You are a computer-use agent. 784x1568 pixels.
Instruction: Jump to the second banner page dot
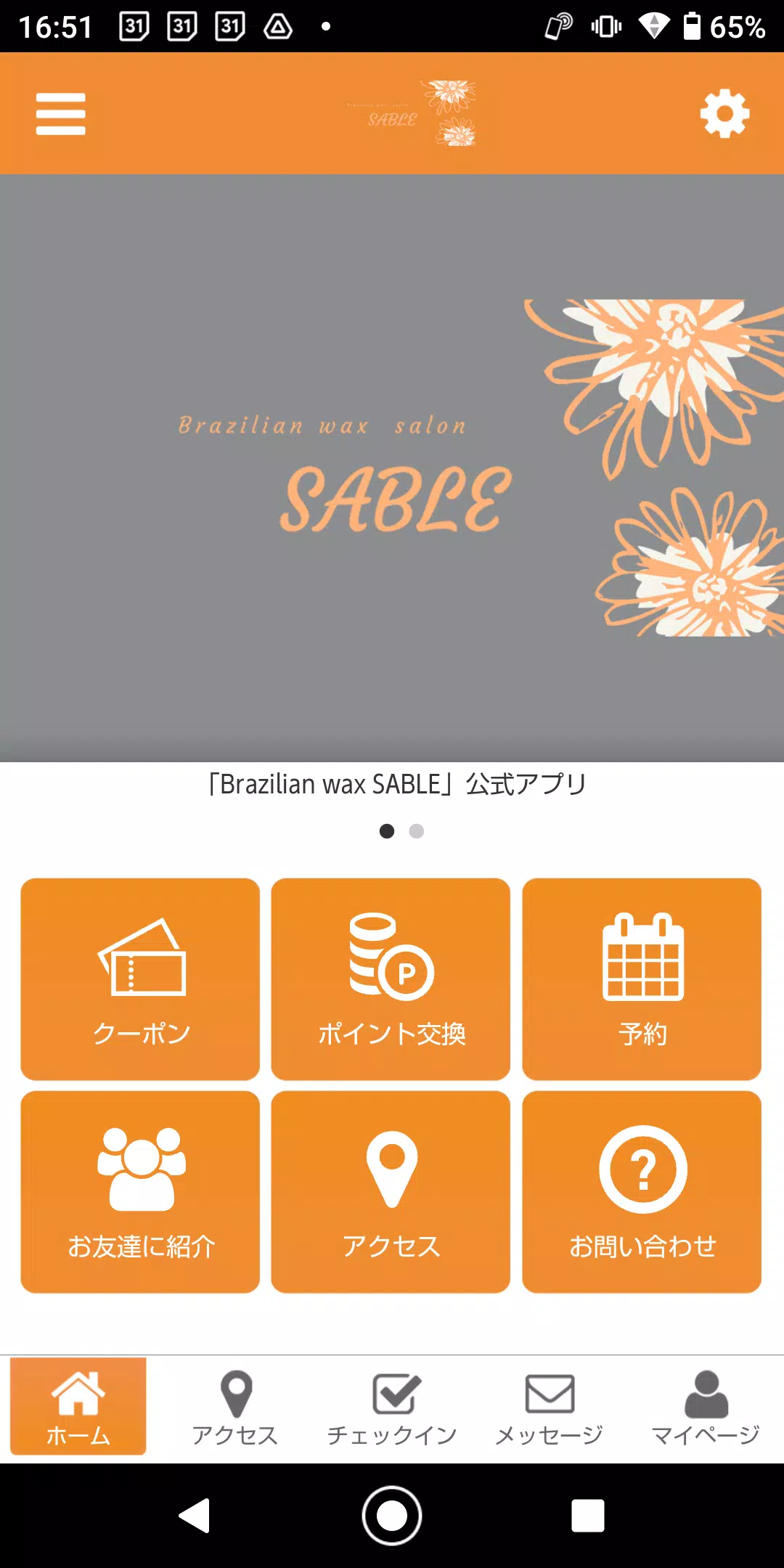pyautogui.click(x=417, y=831)
